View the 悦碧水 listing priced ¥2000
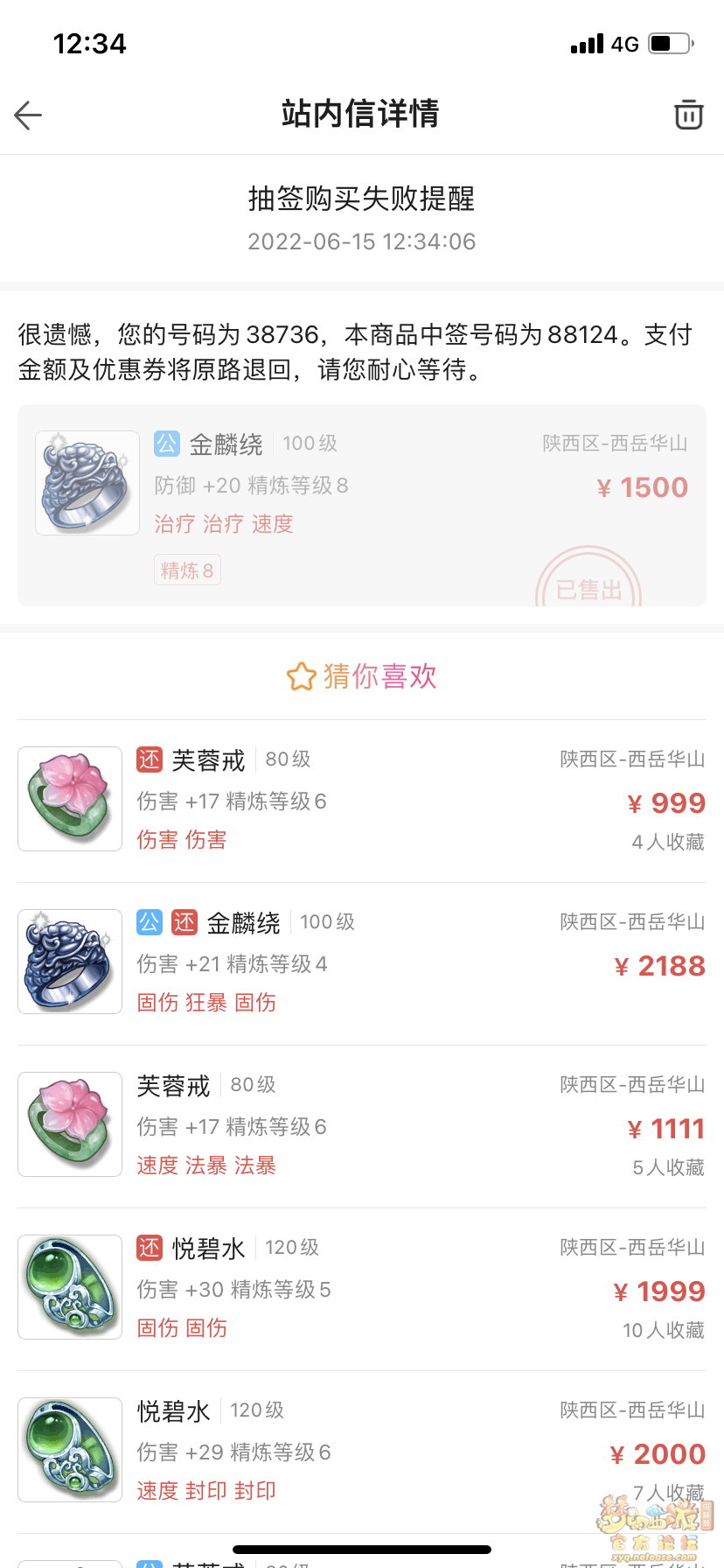 [x=361, y=1451]
